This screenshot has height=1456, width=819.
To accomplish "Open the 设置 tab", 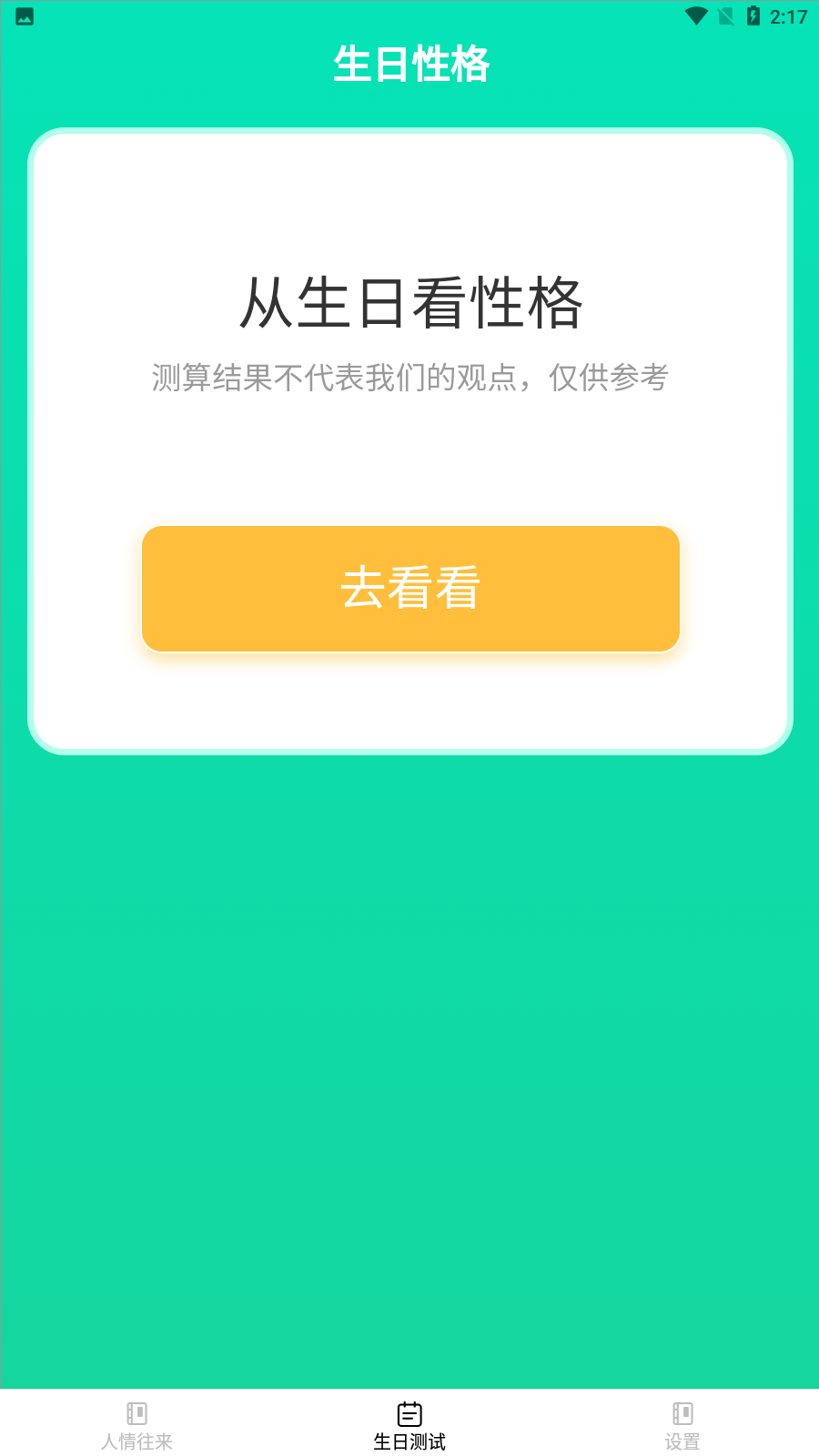I will [682, 1426].
